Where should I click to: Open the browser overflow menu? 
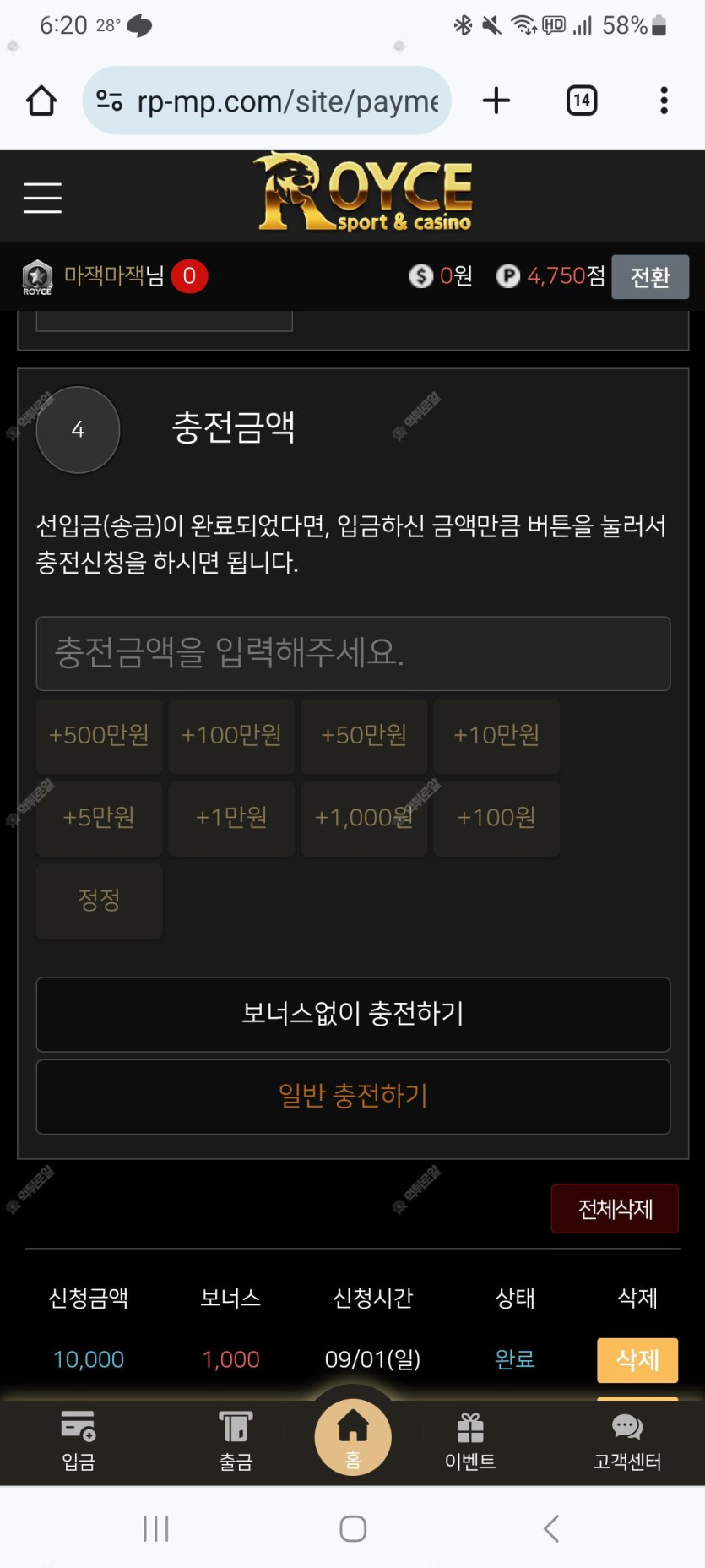(x=664, y=101)
